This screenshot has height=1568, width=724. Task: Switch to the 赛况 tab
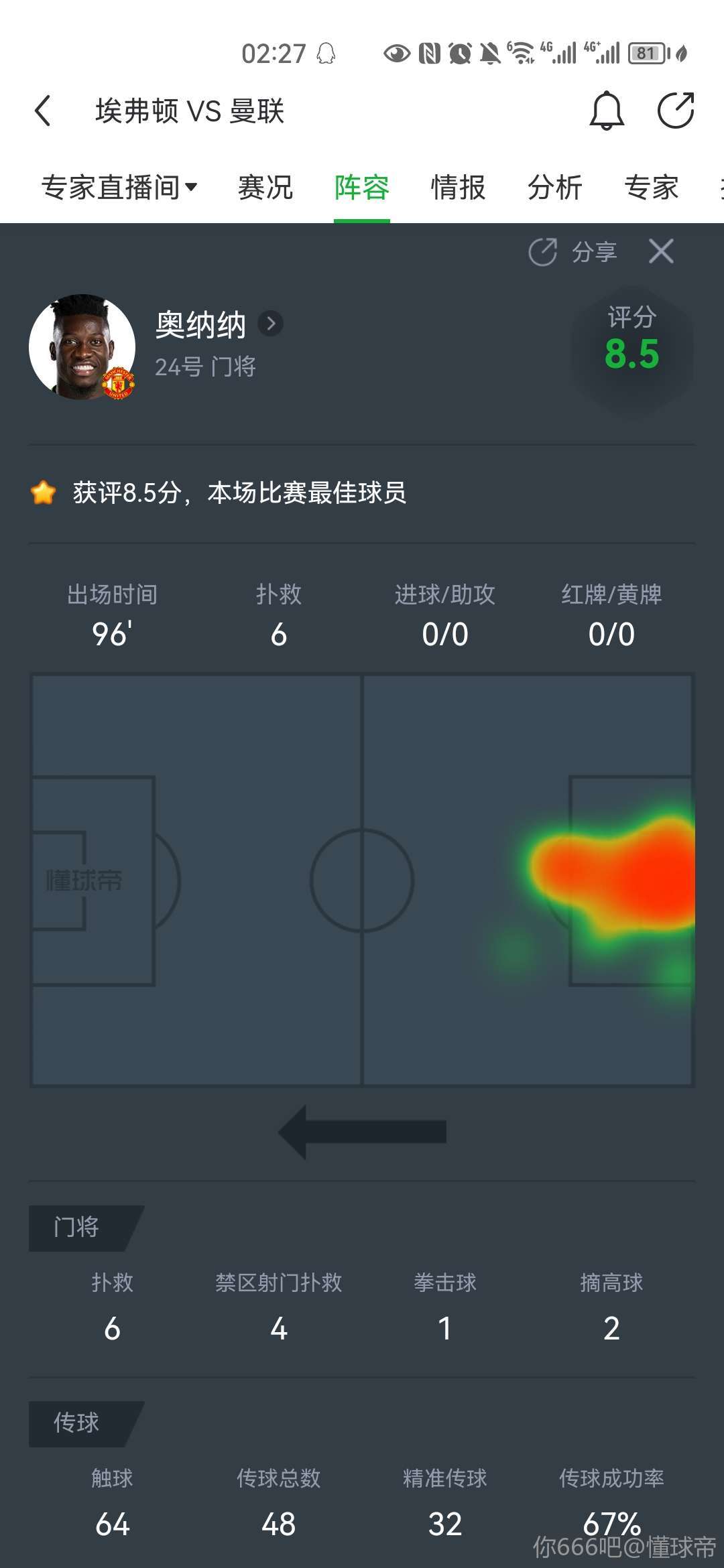(x=265, y=188)
